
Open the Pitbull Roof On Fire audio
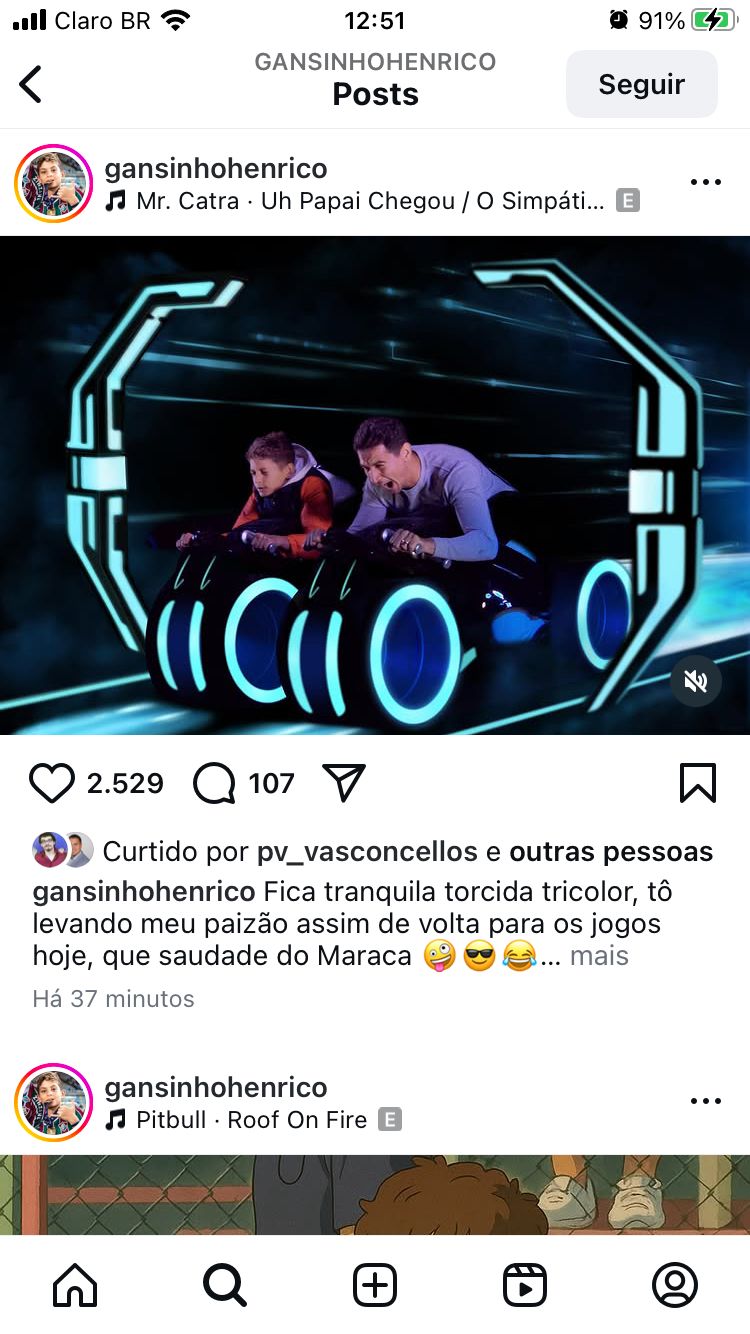[x=253, y=1120]
